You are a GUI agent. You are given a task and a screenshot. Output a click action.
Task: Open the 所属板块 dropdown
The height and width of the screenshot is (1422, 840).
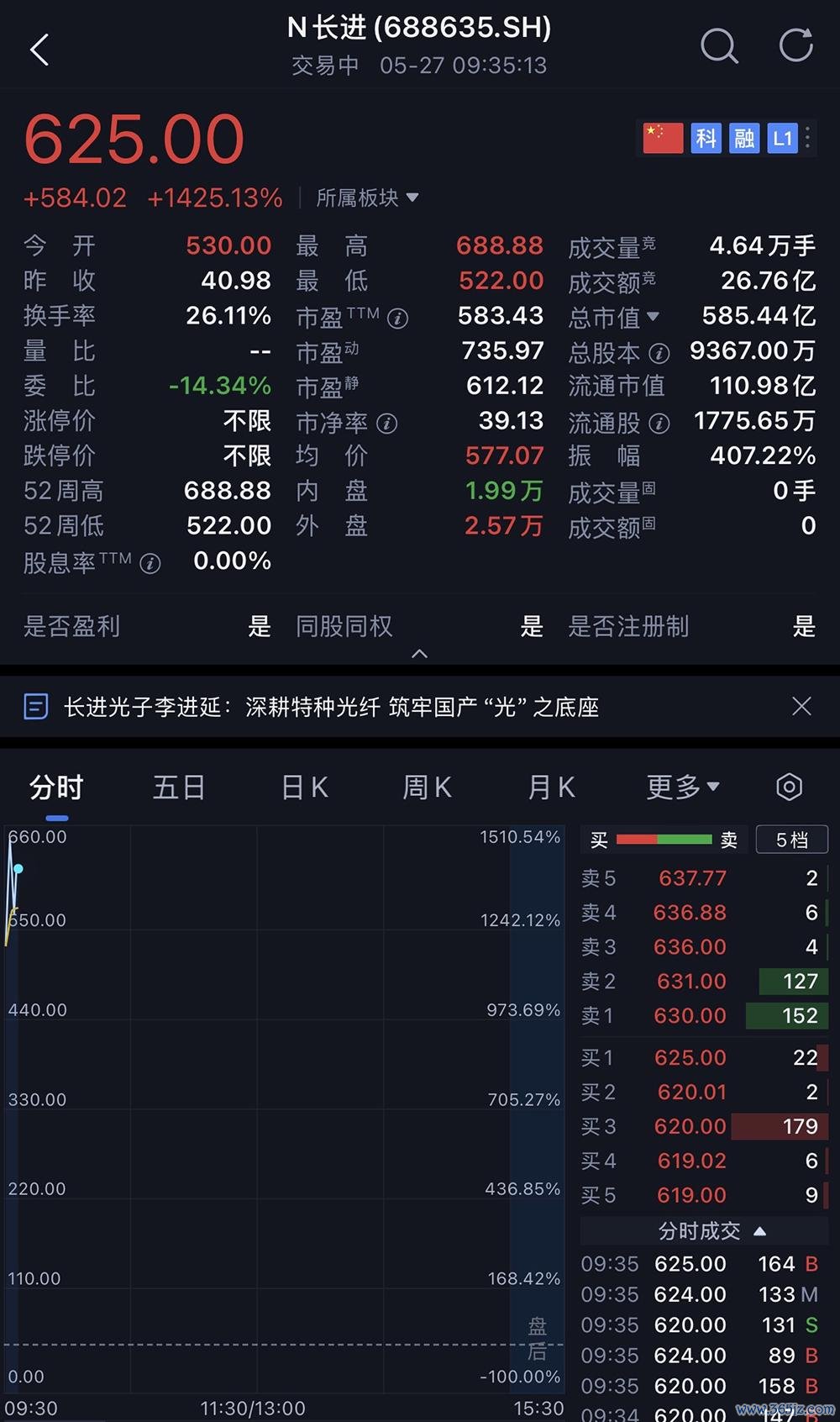(367, 198)
